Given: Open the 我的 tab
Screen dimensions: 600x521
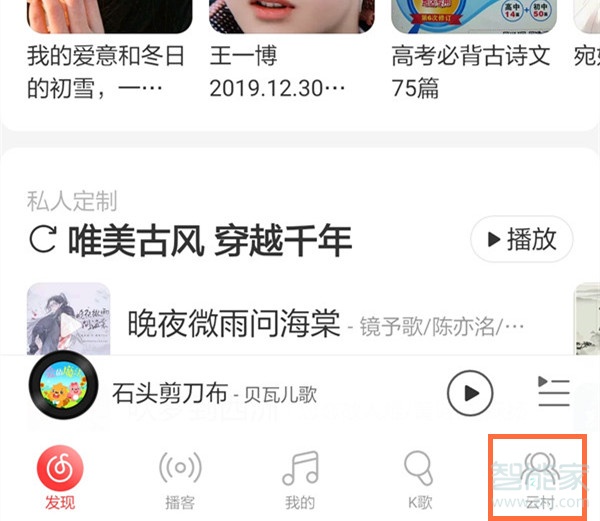Looking at the screenshot, I should coord(299,477).
